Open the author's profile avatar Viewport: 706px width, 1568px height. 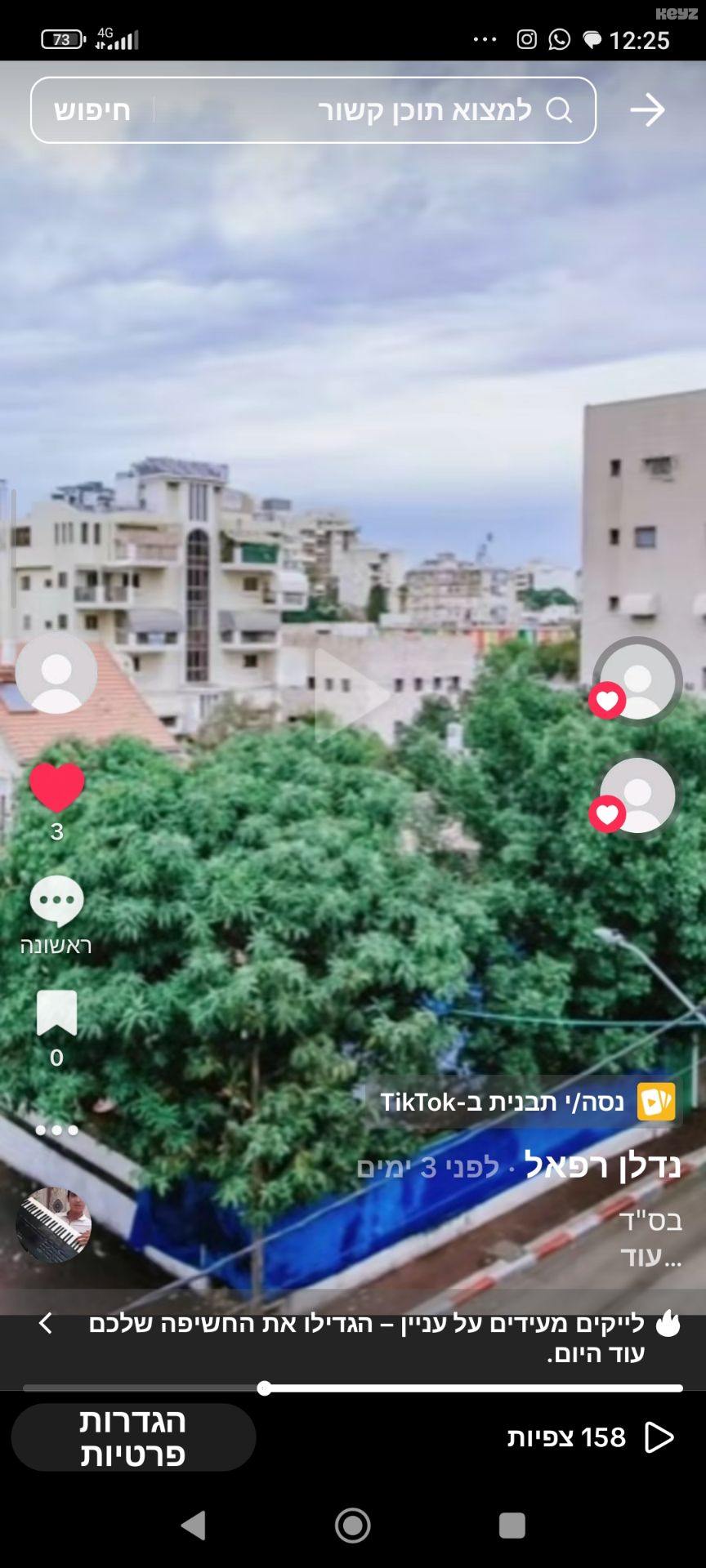56,673
